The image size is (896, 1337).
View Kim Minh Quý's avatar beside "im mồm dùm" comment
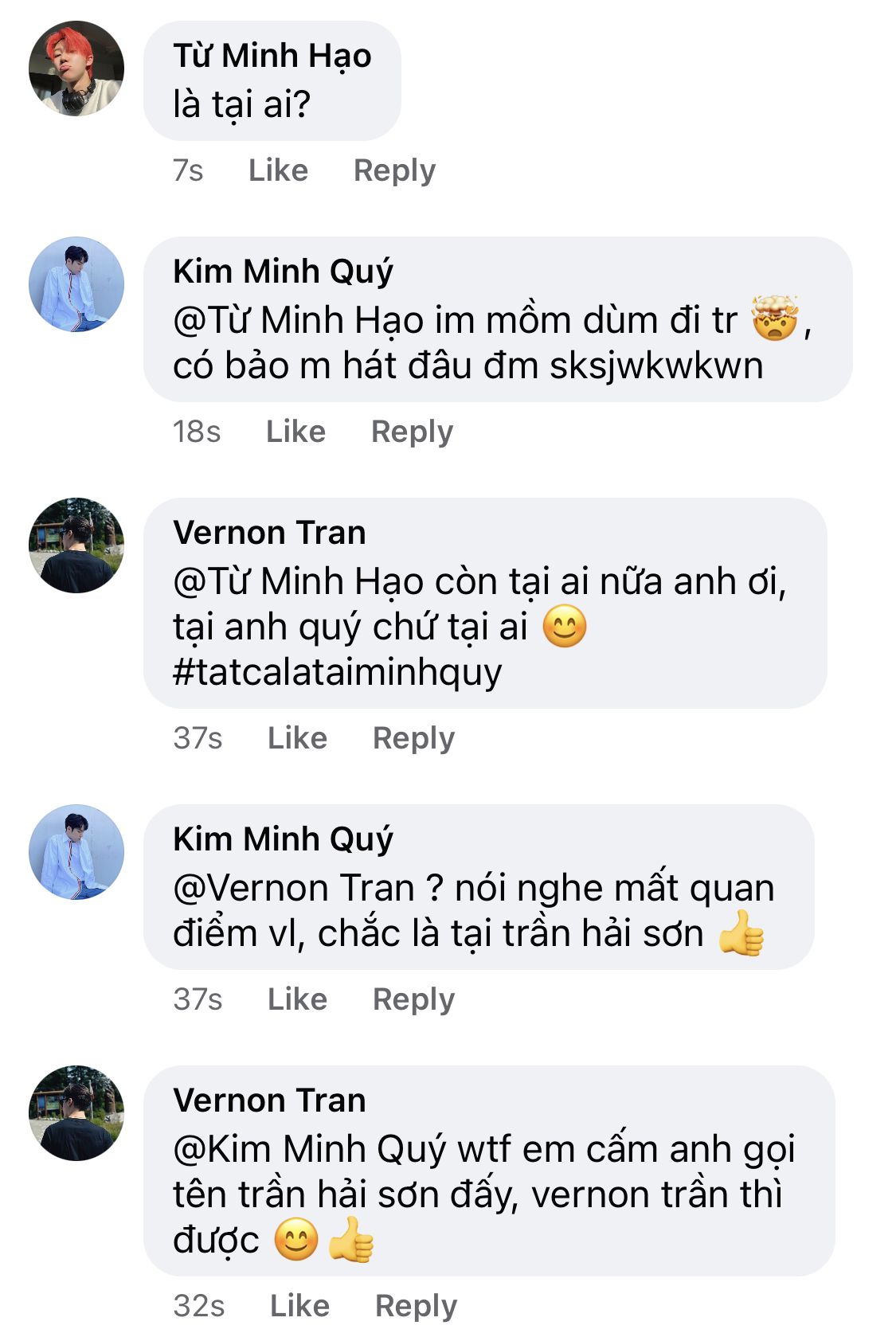tap(76, 284)
